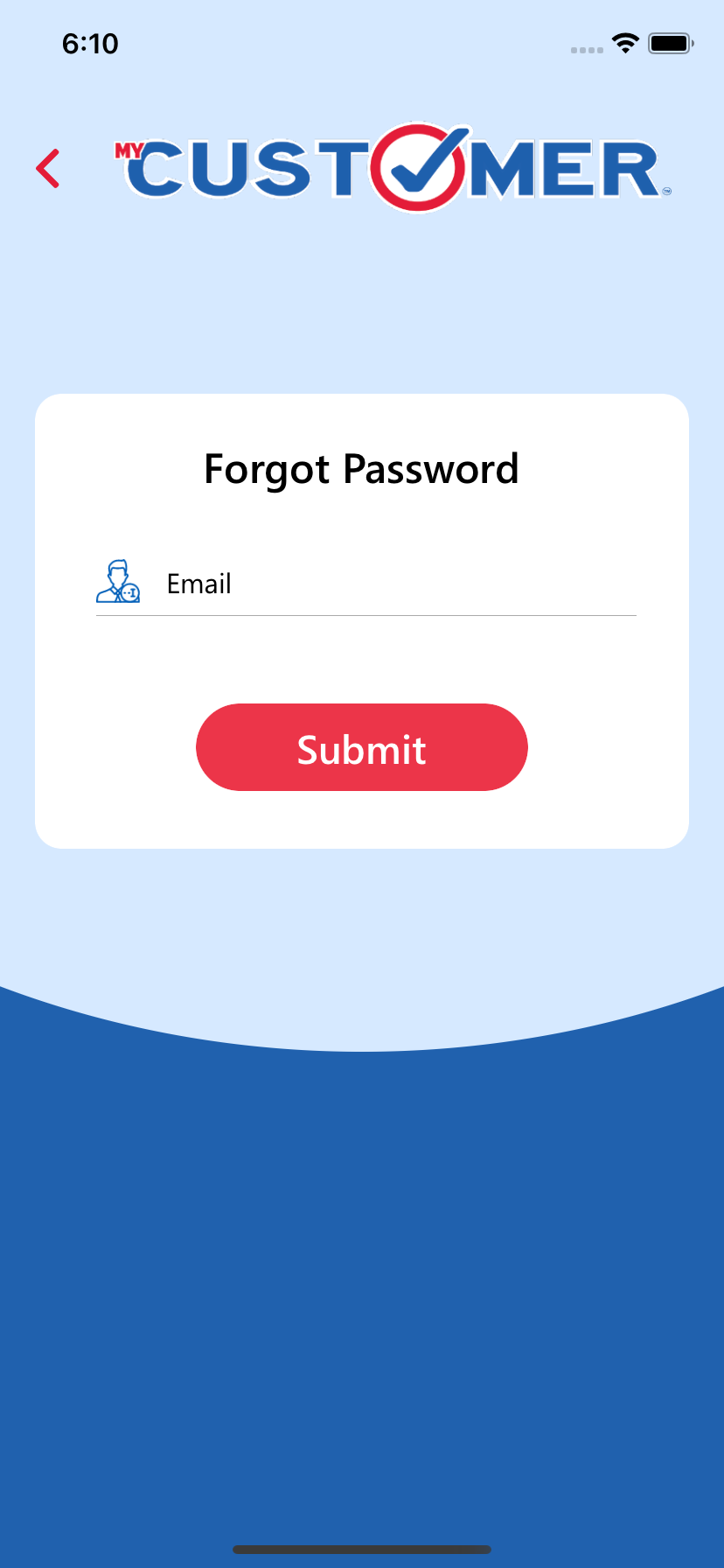Click the Wi-Fi signal icon
Viewport: 724px width, 1568px height.
tap(624, 43)
